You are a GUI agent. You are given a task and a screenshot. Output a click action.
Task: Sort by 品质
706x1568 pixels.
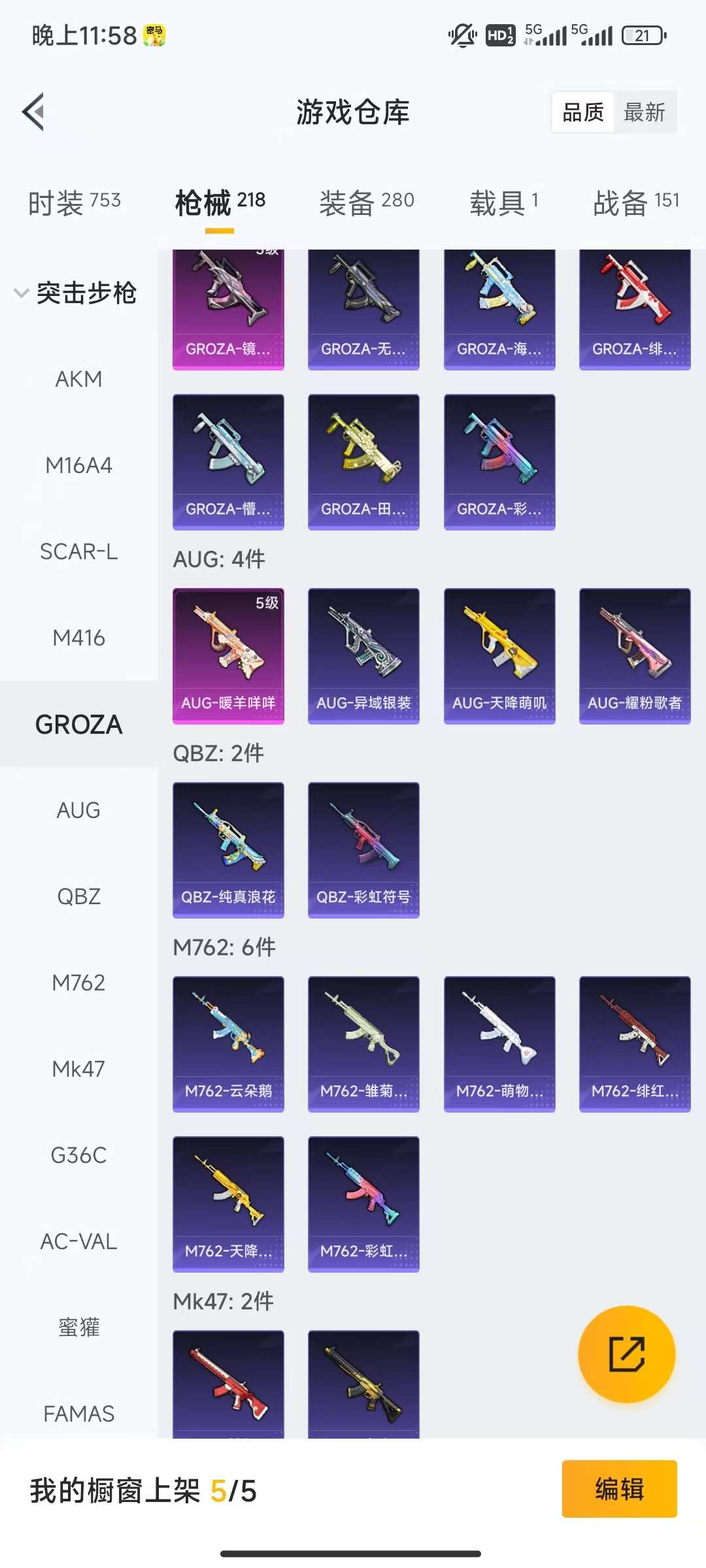(x=582, y=112)
